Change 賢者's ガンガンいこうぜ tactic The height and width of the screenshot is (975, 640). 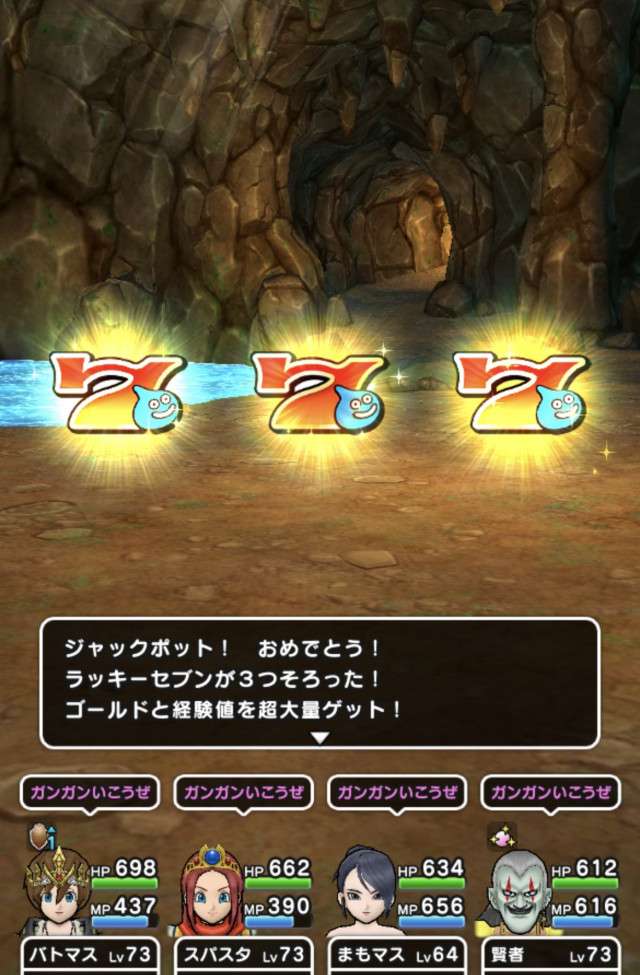pos(550,795)
